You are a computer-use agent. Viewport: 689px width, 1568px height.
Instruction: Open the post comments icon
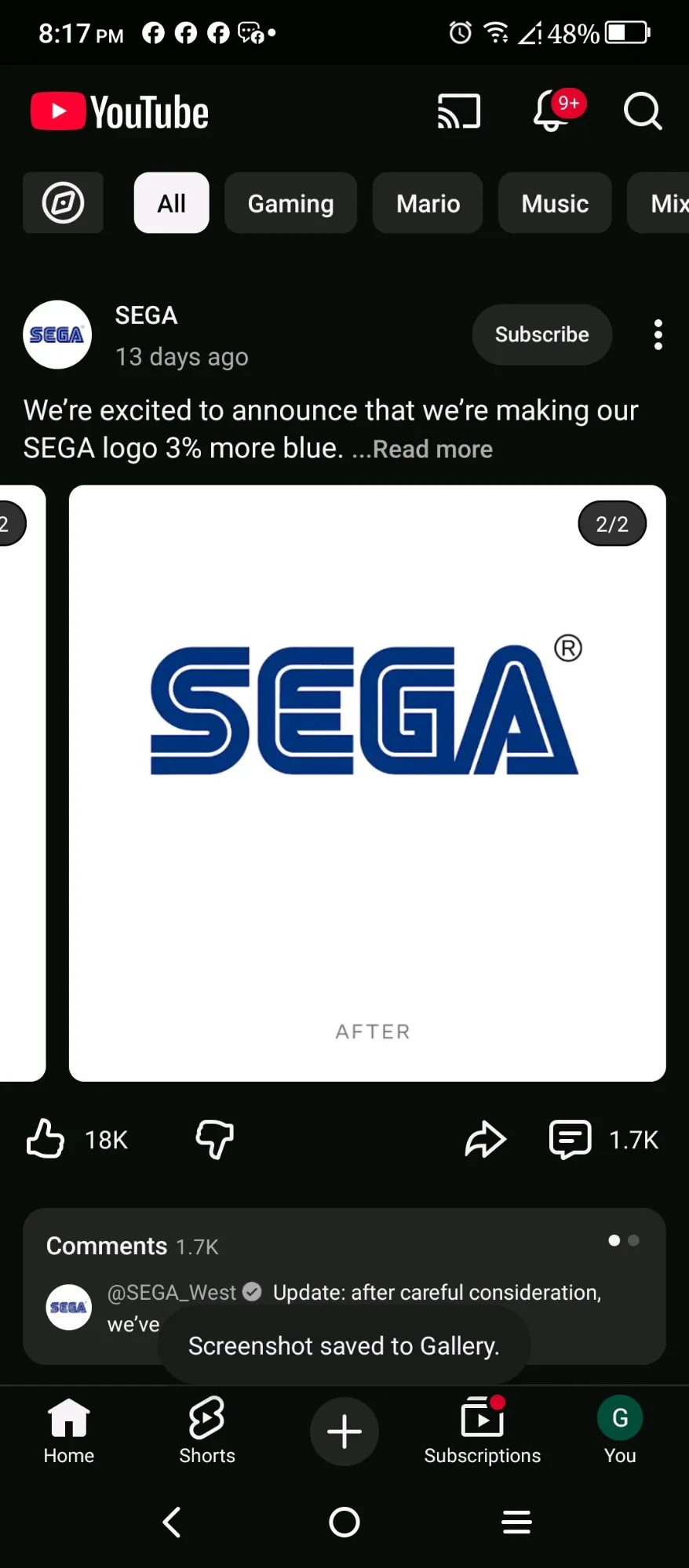click(571, 1139)
